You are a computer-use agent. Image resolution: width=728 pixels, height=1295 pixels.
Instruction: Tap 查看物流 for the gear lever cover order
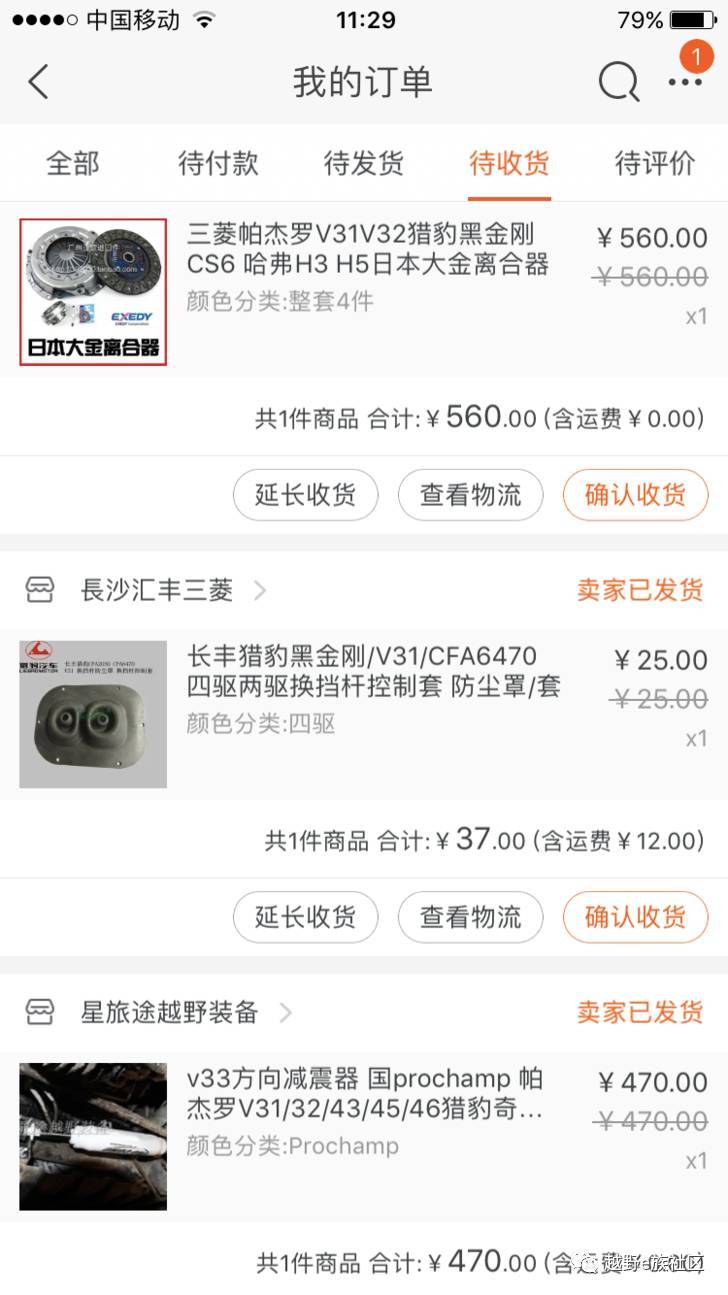(x=470, y=917)
